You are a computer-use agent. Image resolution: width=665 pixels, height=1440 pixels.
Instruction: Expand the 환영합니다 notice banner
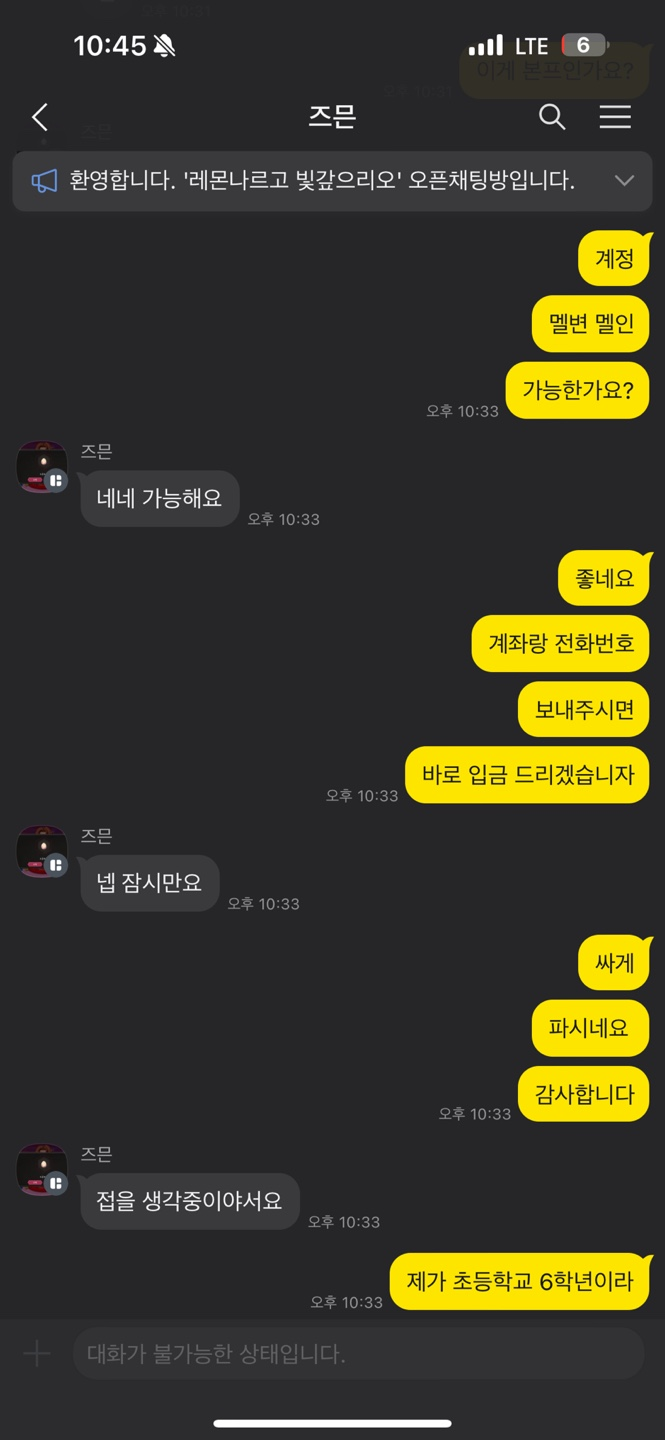[x=624, y=181]
